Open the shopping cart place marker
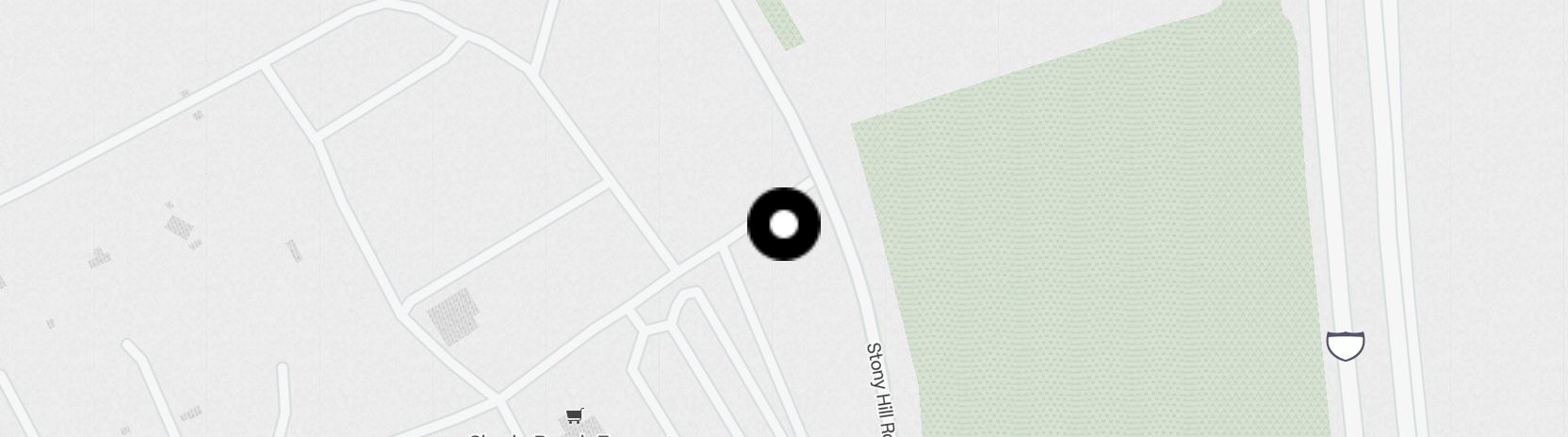 pyautogui.click(x=574, y=415)
